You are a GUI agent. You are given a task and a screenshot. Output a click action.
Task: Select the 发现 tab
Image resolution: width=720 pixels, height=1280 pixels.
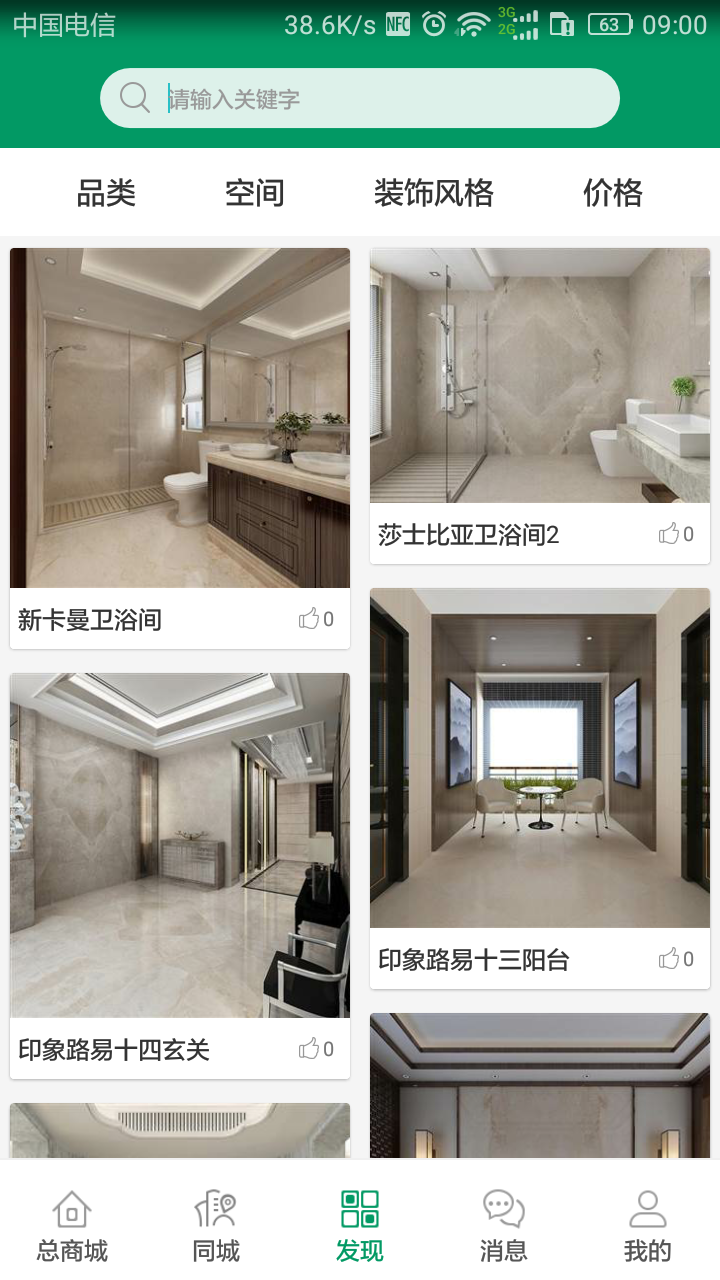(360, 1225)
